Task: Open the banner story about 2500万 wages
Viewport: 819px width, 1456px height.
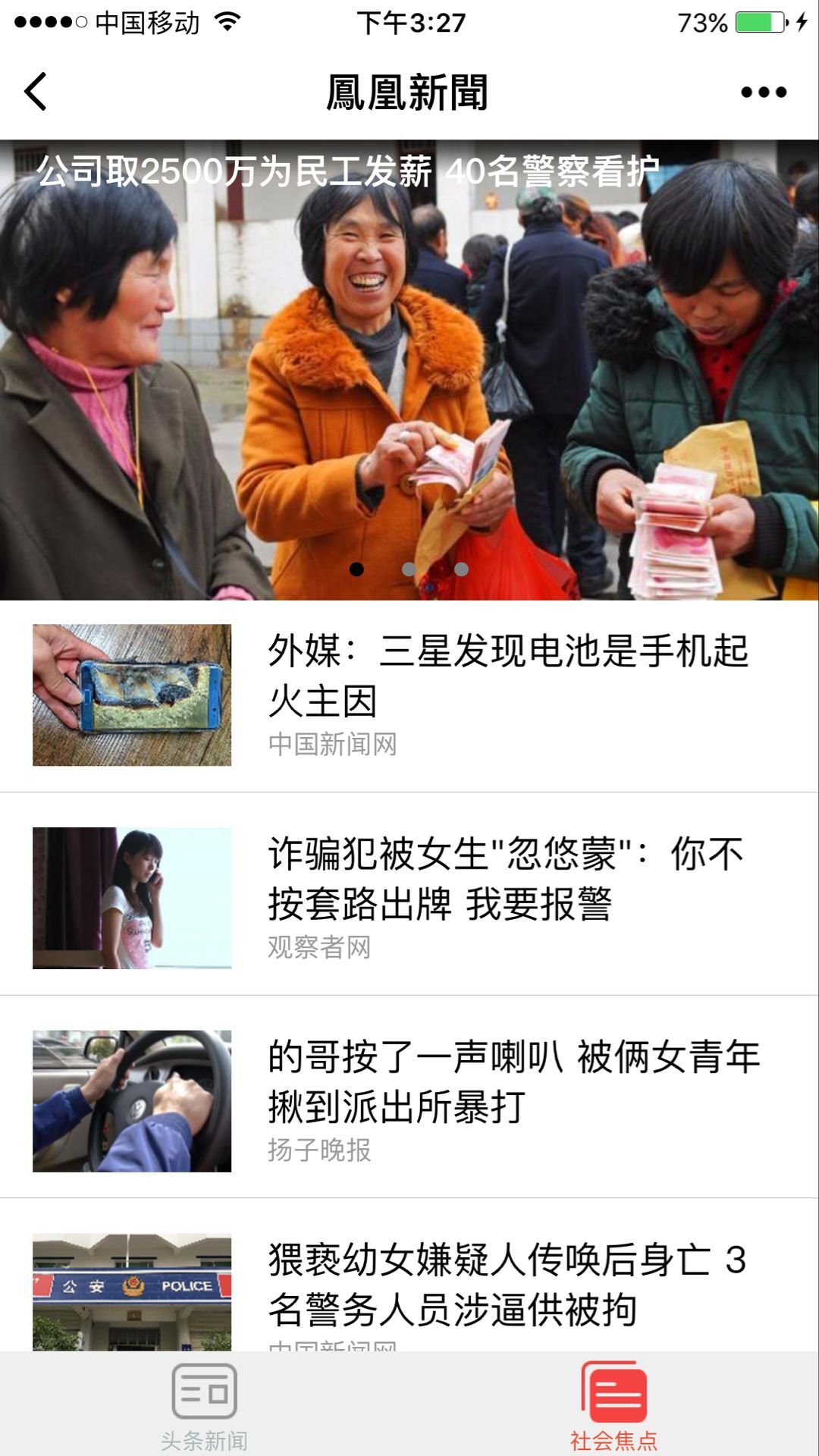Action: pyautogui.click(x=409, y=364)
